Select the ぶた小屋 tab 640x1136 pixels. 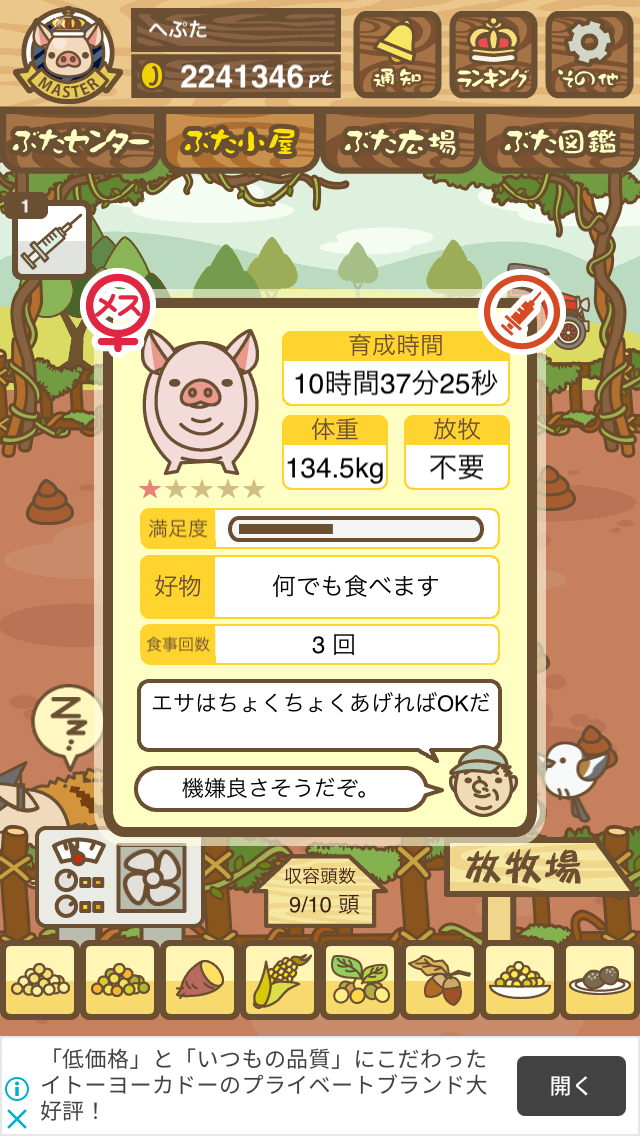[240, 142]
